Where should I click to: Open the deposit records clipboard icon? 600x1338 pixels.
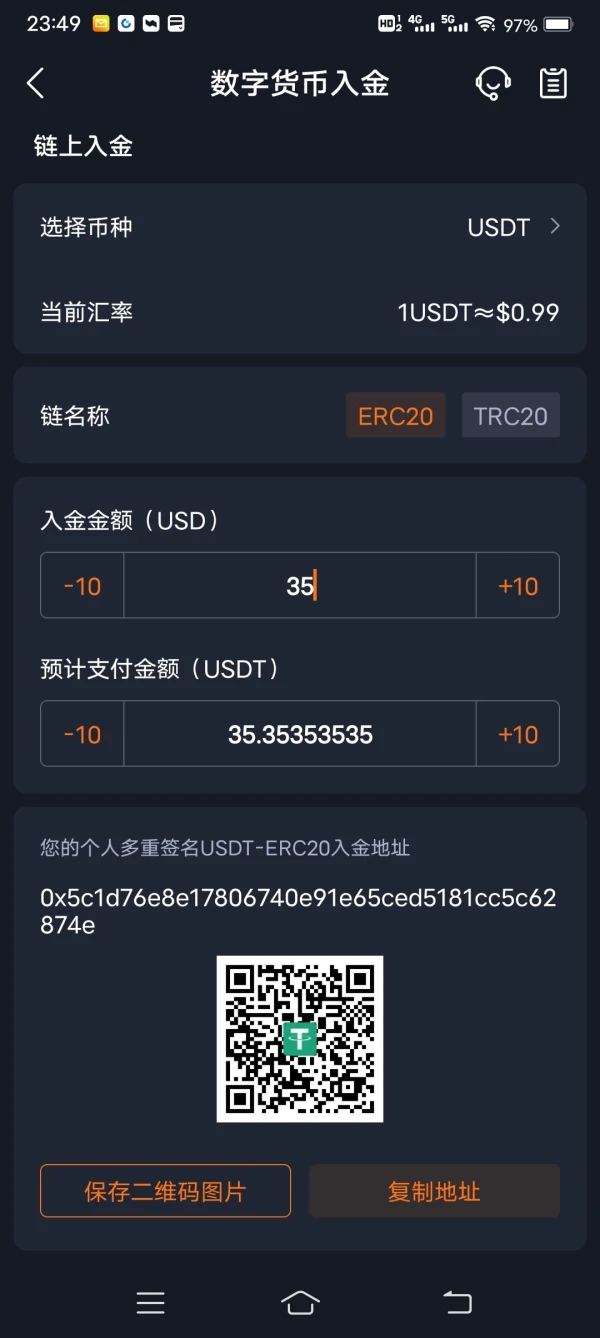tap(553, 83)
